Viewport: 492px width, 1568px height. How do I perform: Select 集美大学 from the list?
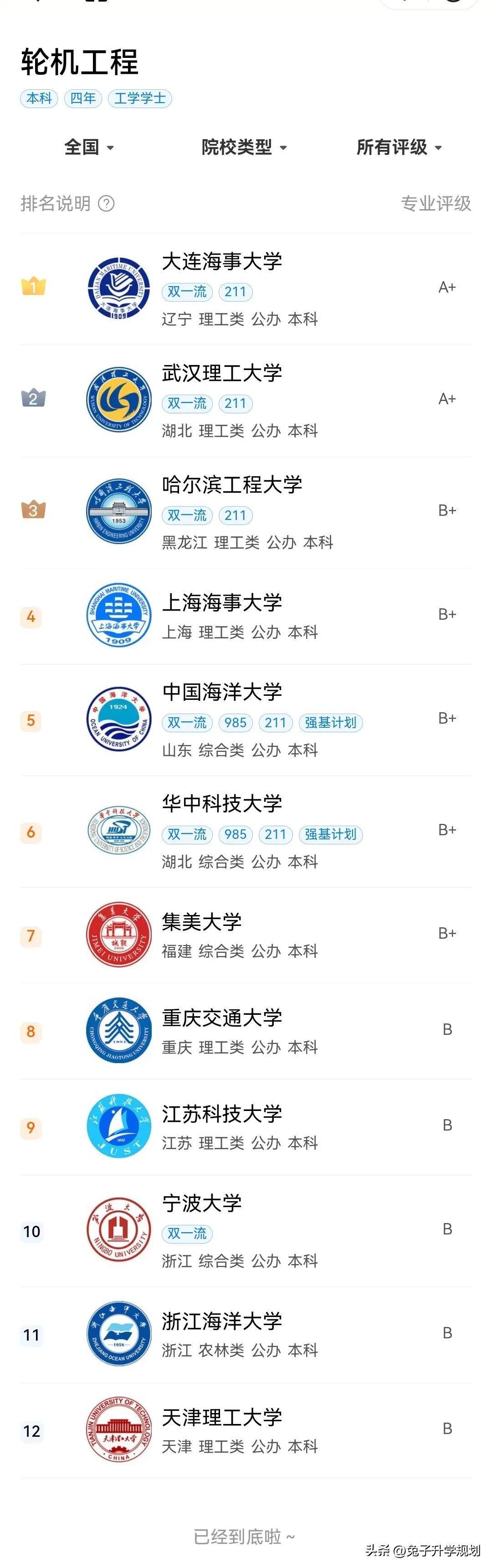coord(202,921)
